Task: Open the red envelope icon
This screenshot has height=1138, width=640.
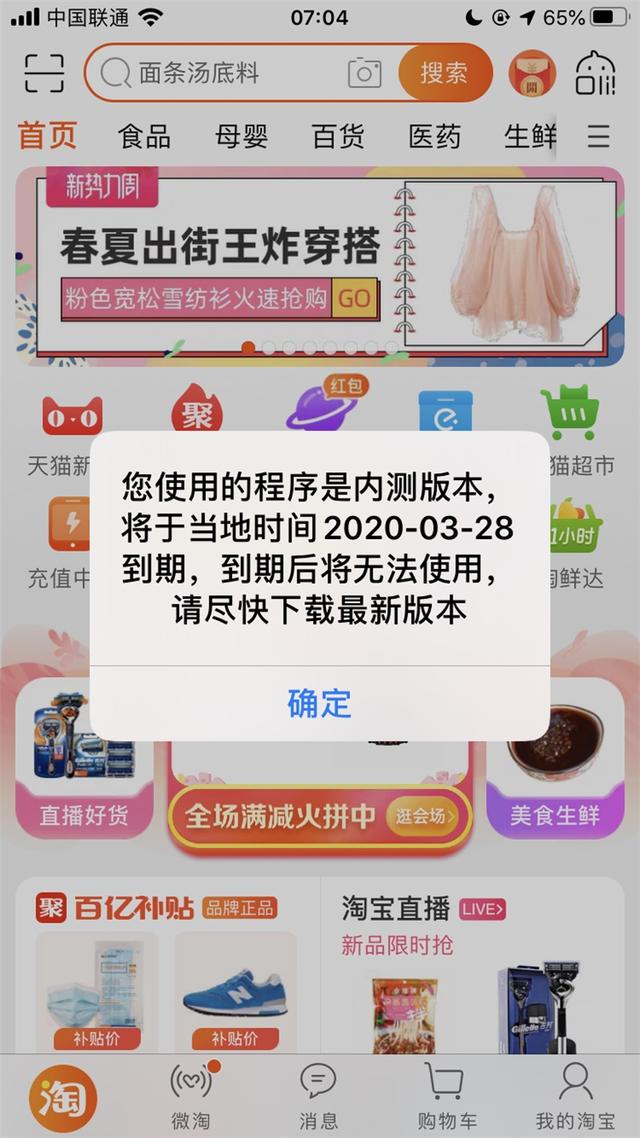Action: coord(532,73)
